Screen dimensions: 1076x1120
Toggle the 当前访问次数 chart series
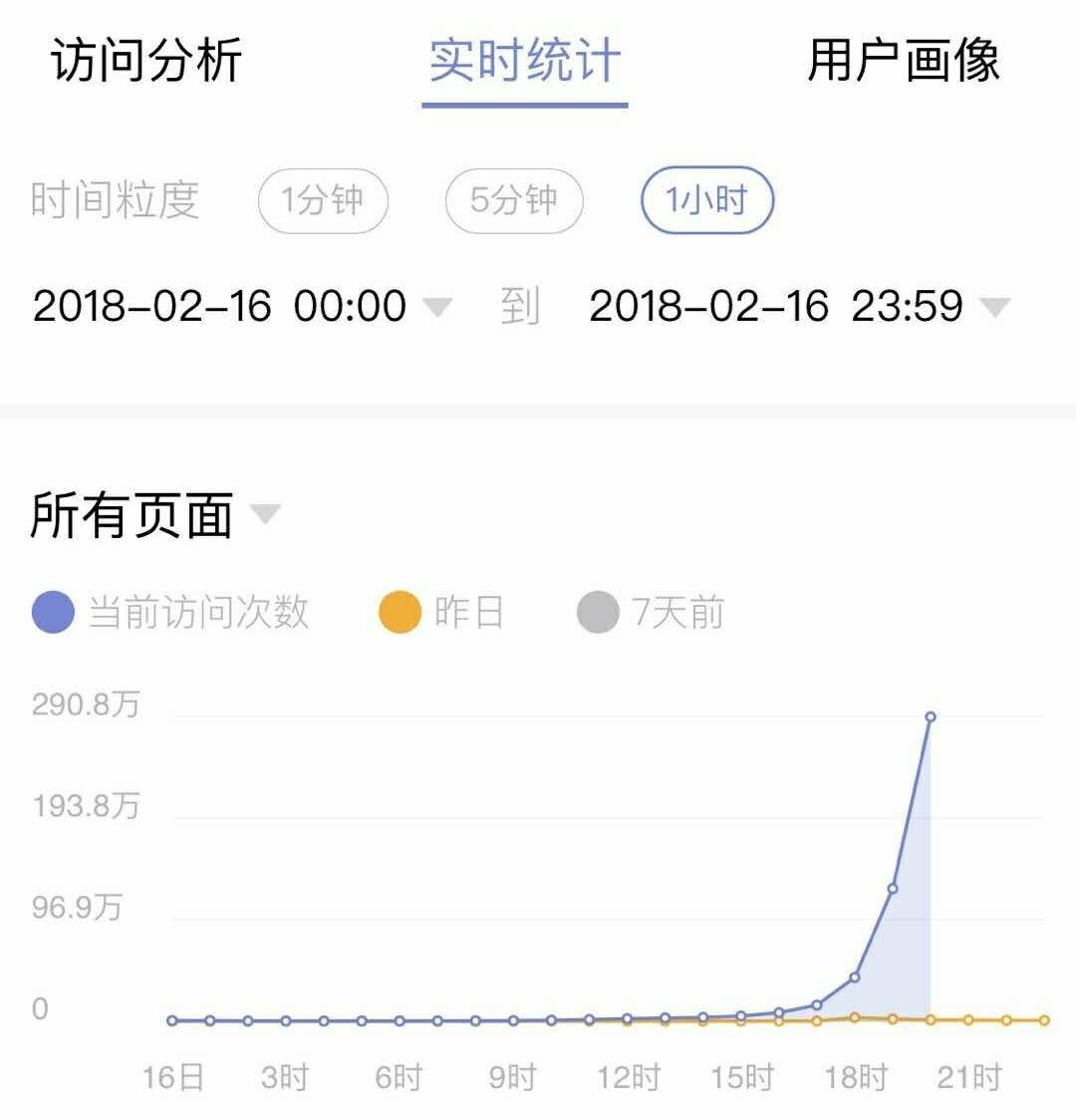(171, 612)
